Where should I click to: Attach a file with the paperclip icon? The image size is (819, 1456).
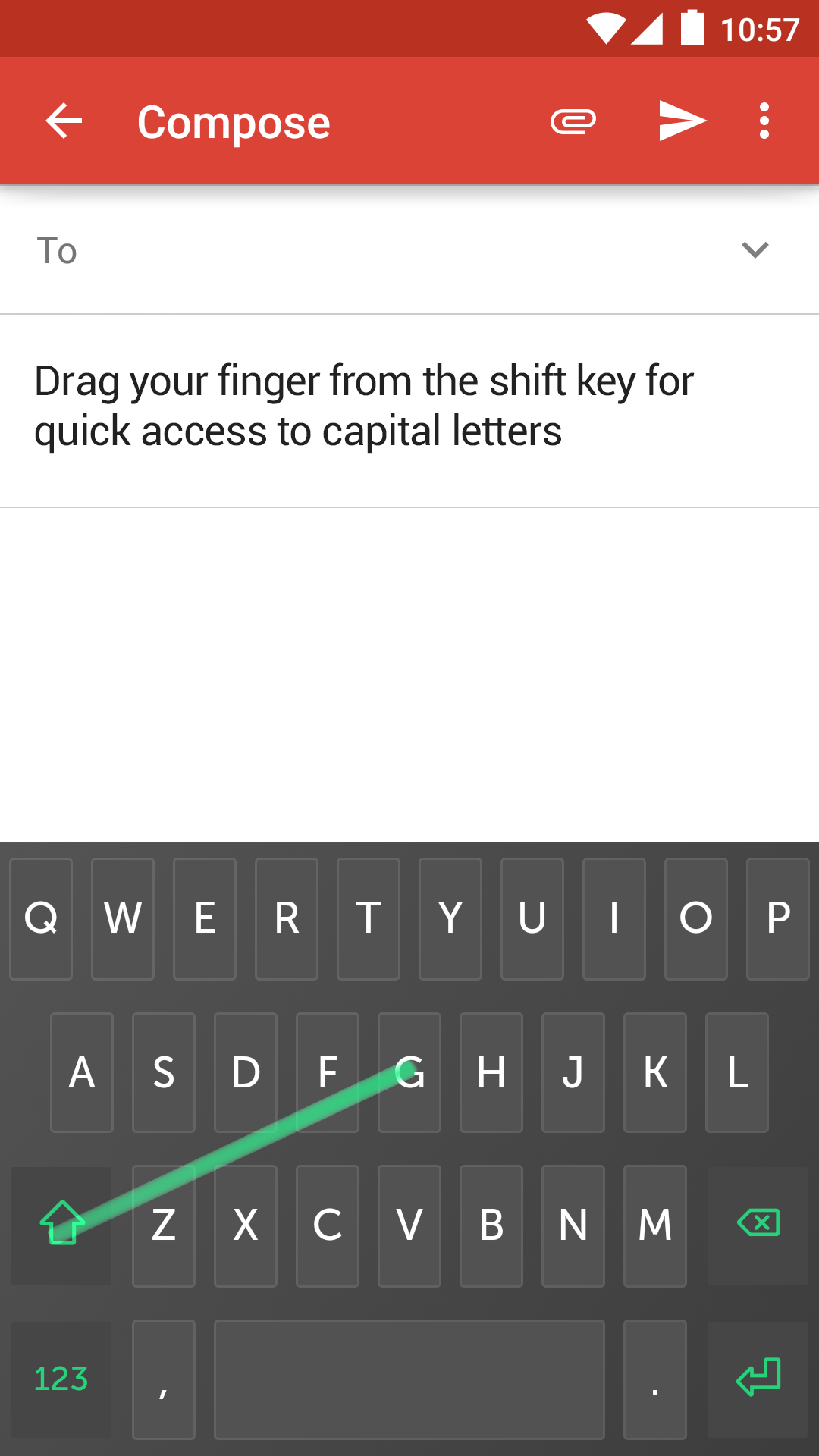[573, 121]
